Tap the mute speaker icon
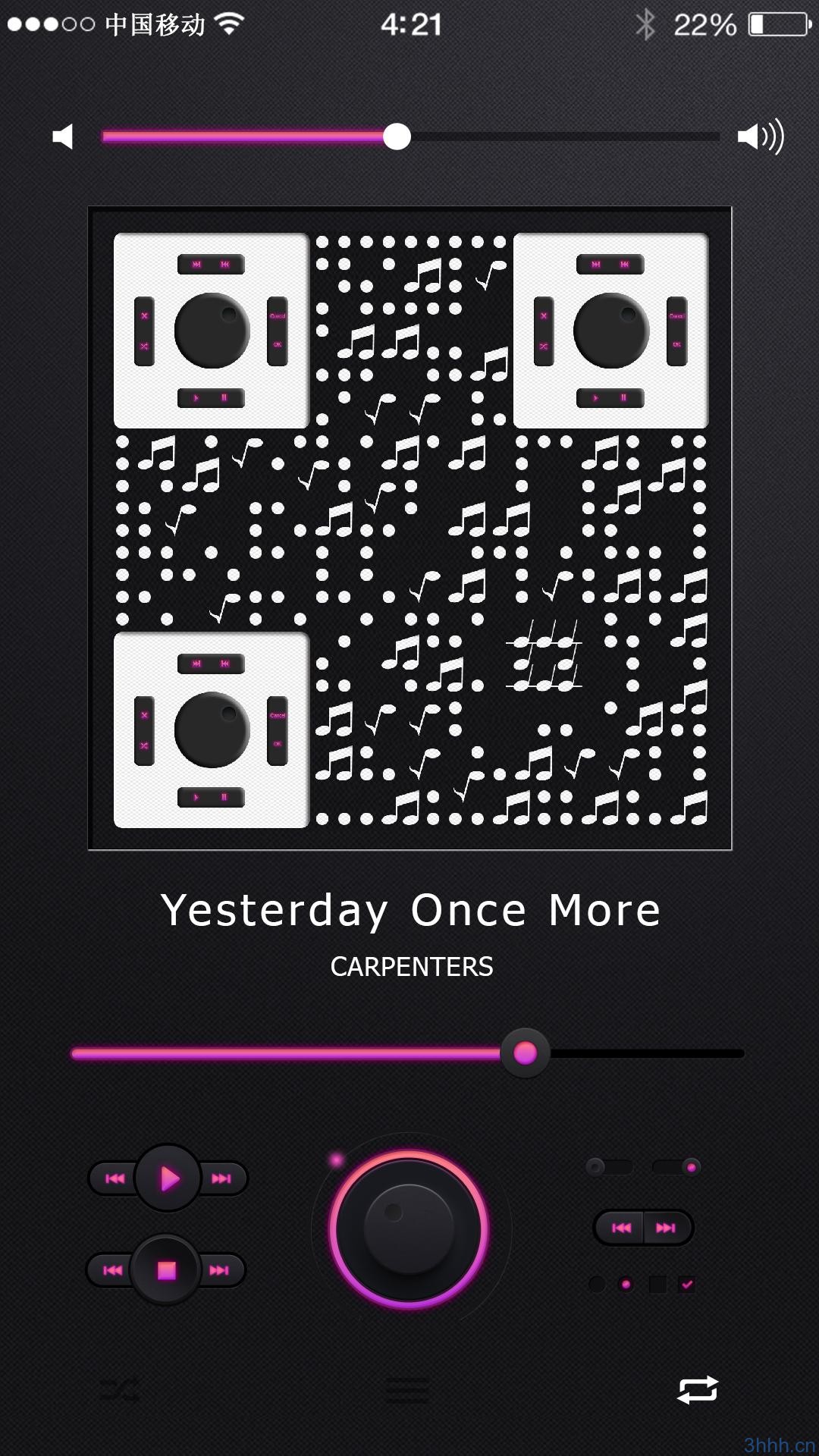This screenshot has height=1456, width=819. point(62,136)
